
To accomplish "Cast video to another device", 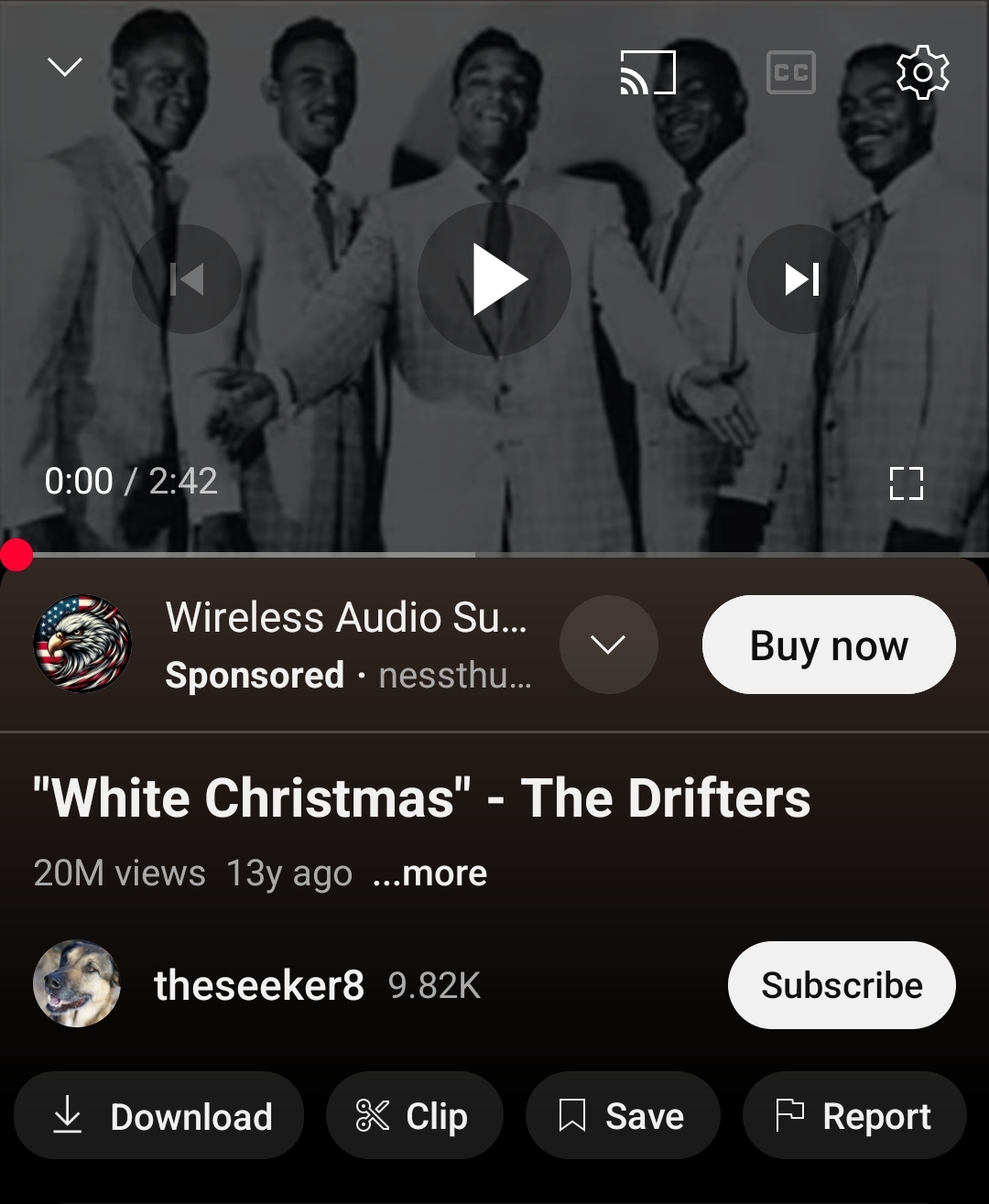I will (647, 72).
